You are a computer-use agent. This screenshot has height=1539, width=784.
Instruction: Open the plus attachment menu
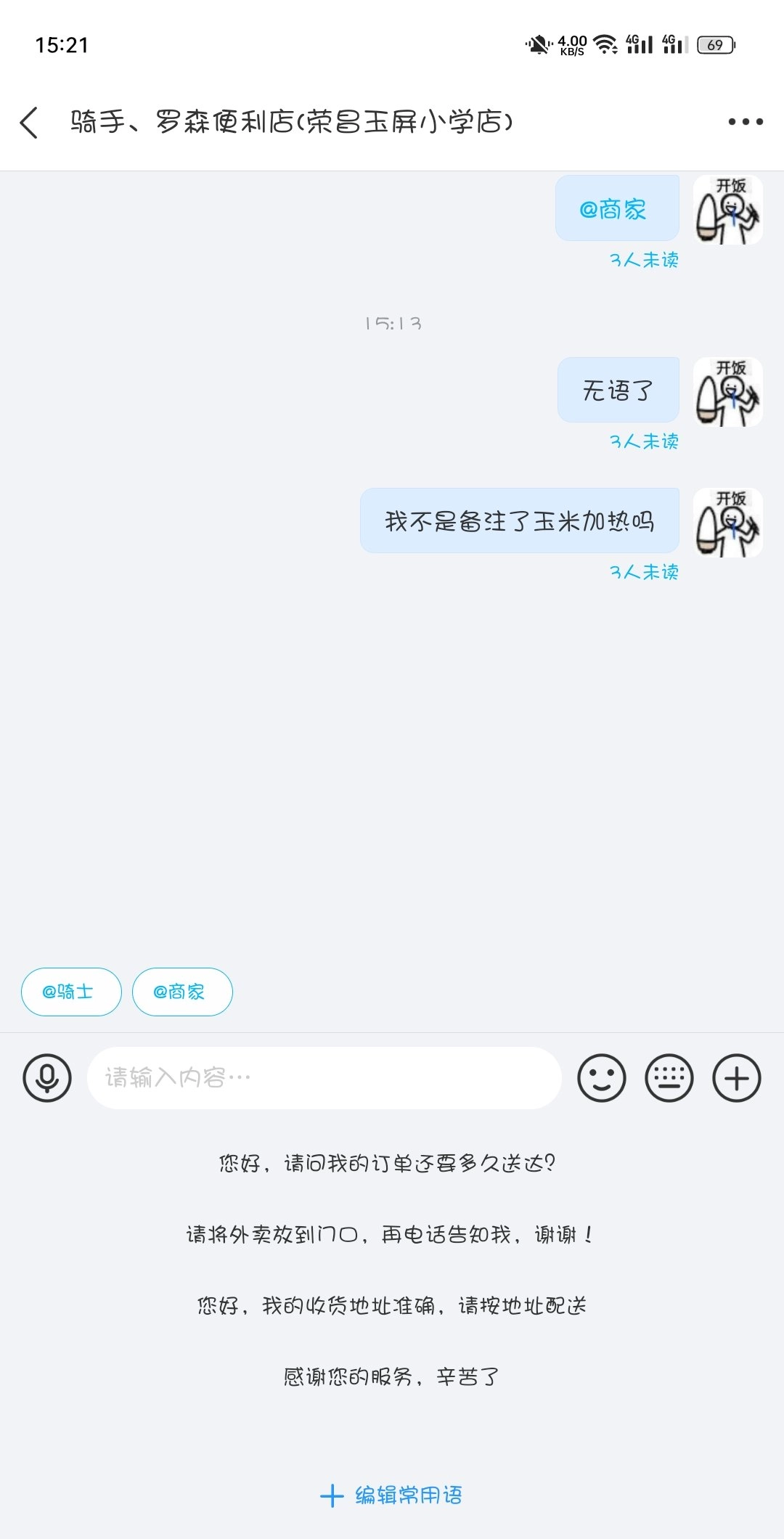click(x=736, y=1078)
